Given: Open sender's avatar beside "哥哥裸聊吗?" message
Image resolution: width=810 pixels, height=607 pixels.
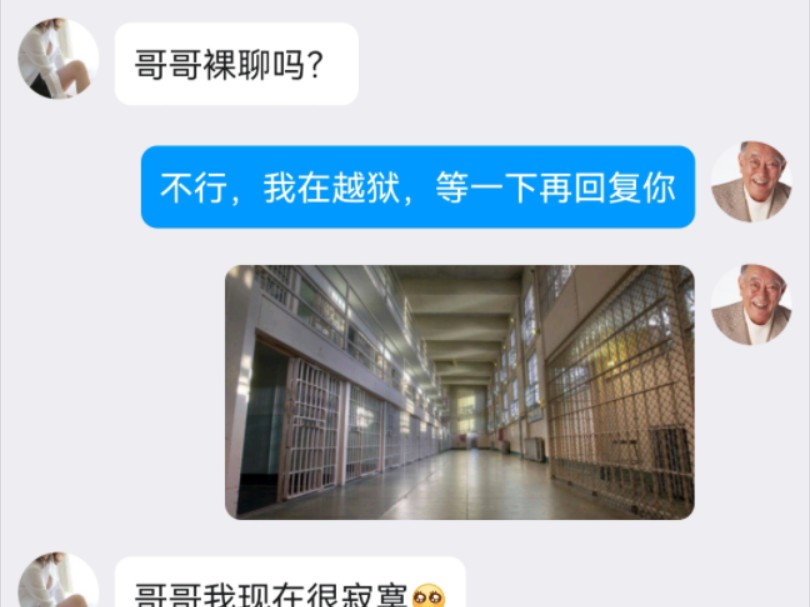Looking at the screenshot, I should tap(58, 59).
